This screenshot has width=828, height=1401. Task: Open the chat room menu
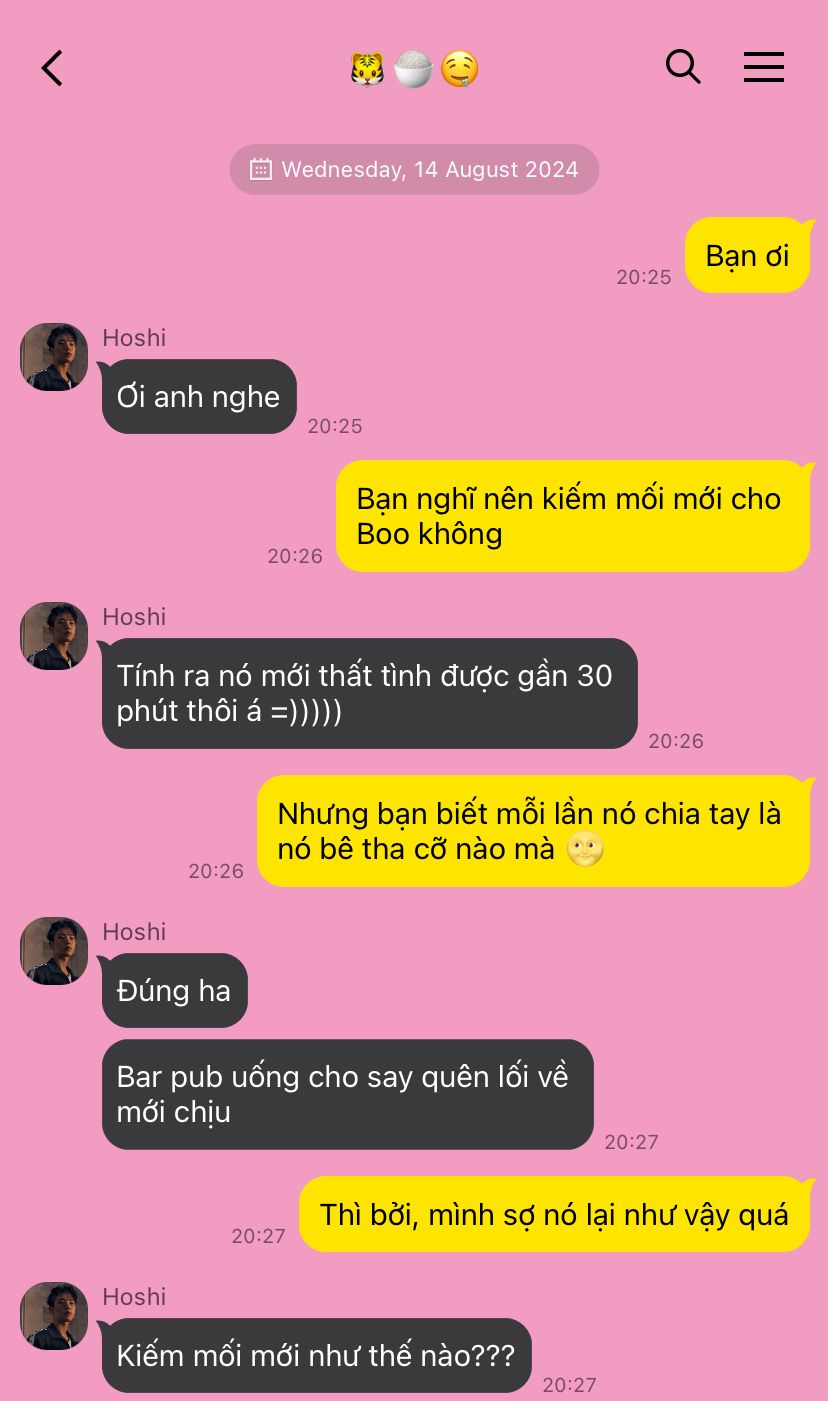coord(763,67)
